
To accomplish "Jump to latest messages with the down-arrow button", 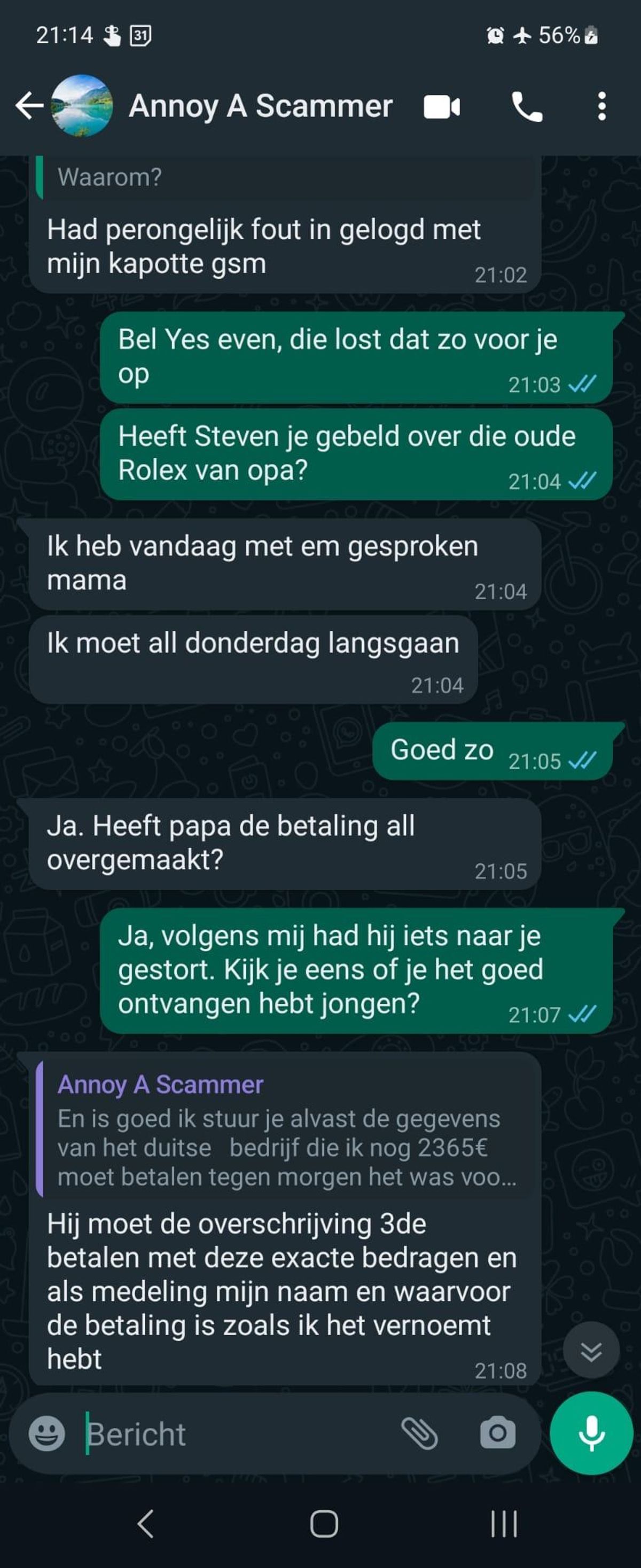I will click(x=590, y=1351).
